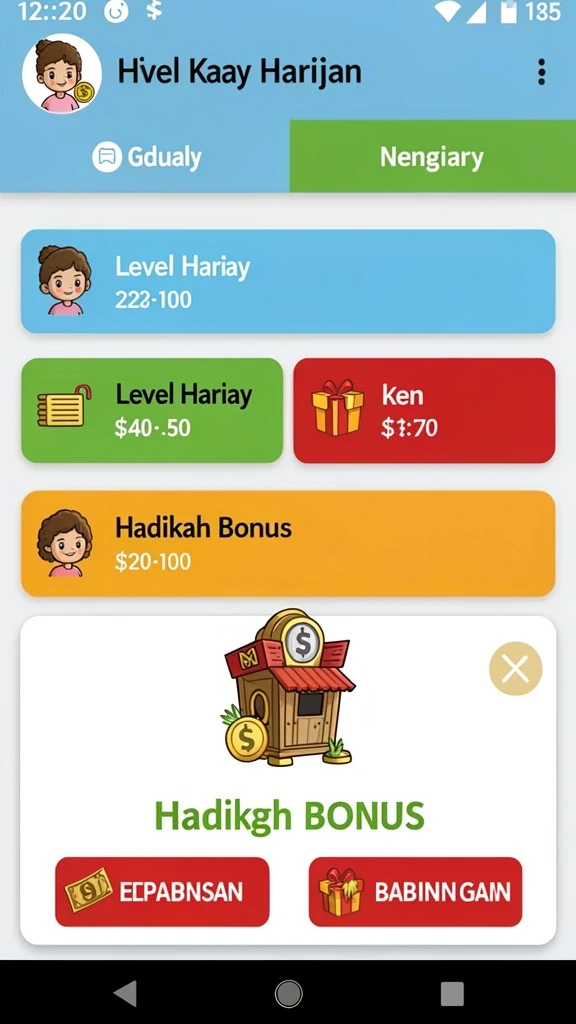Return to home via the home button

click(288, 993)
